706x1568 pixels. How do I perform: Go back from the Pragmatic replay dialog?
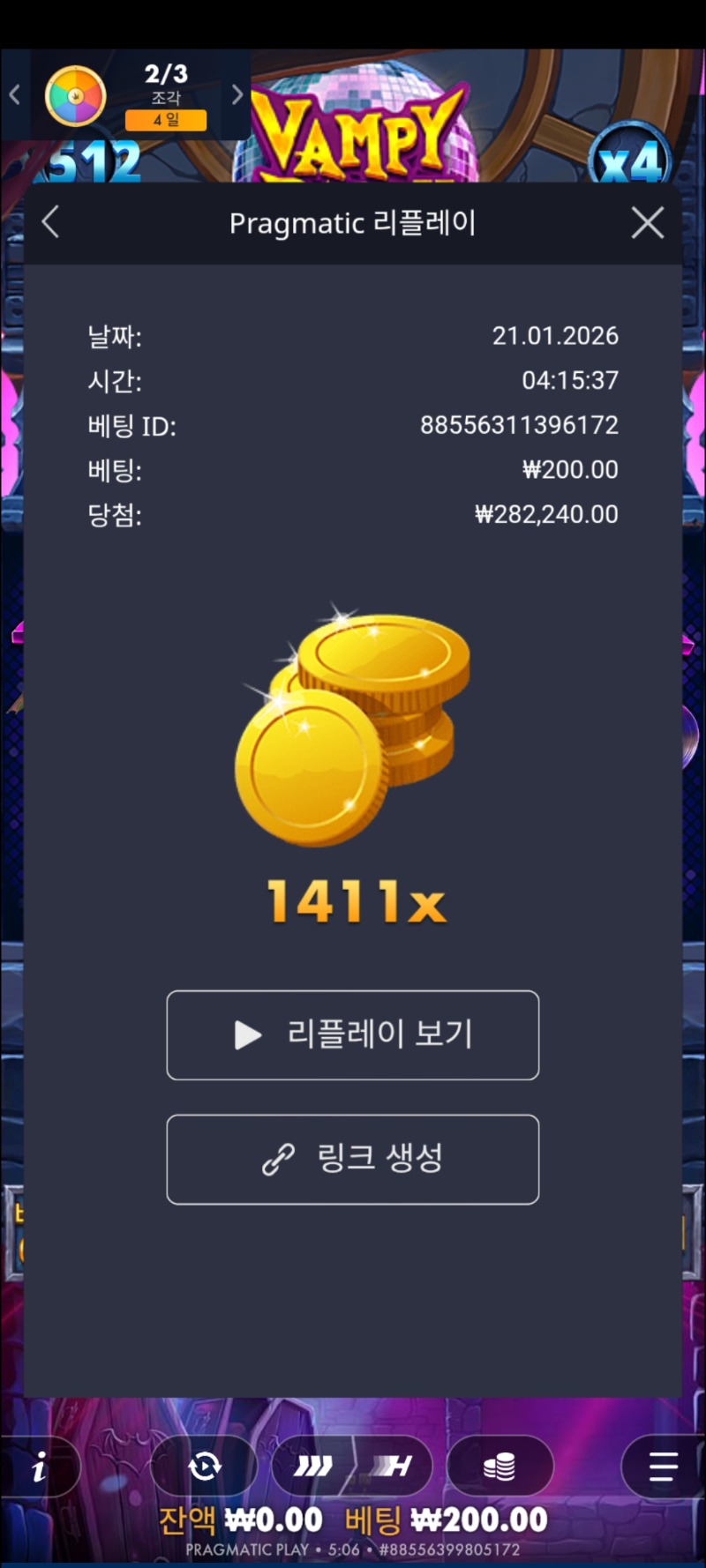tap(51, 222)
